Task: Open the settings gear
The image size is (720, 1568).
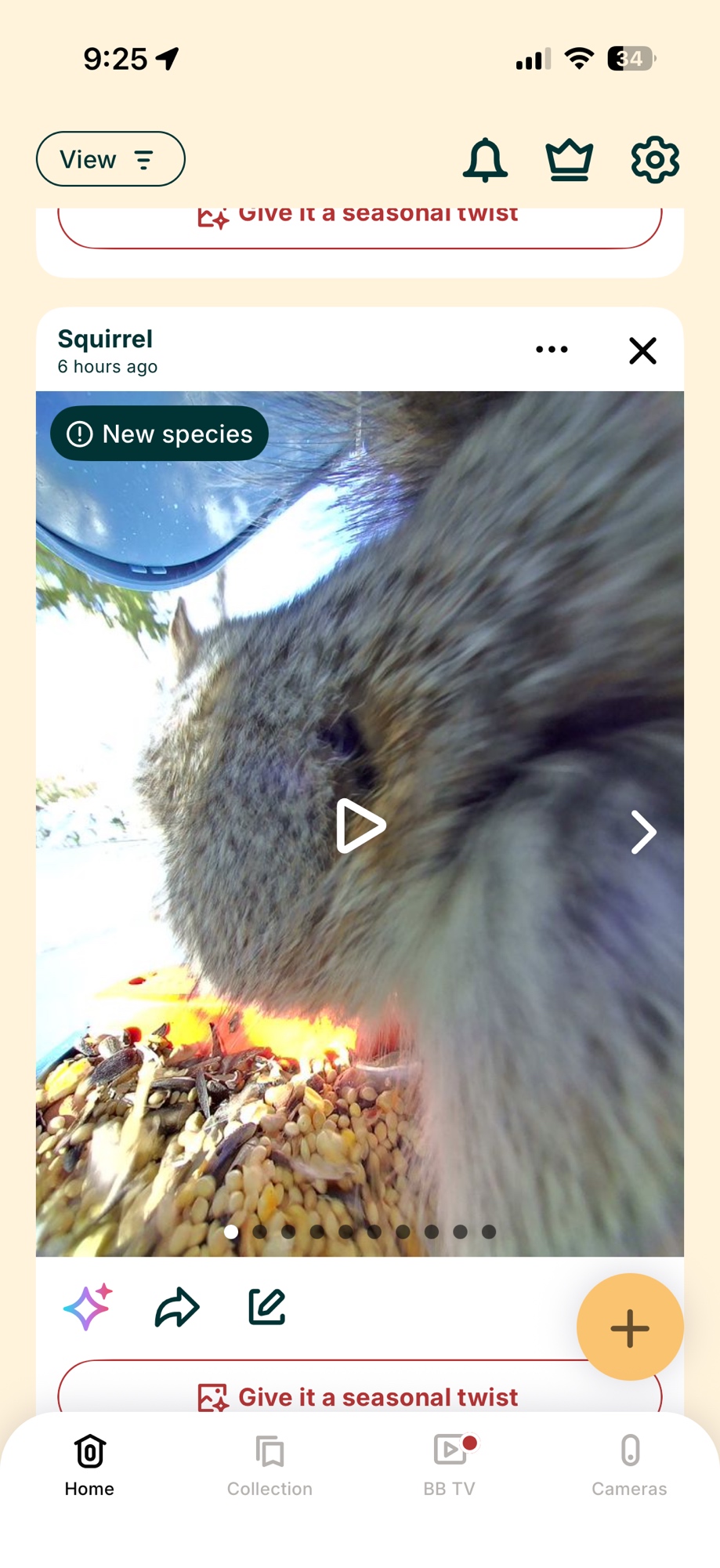Action: coord(655,160)
